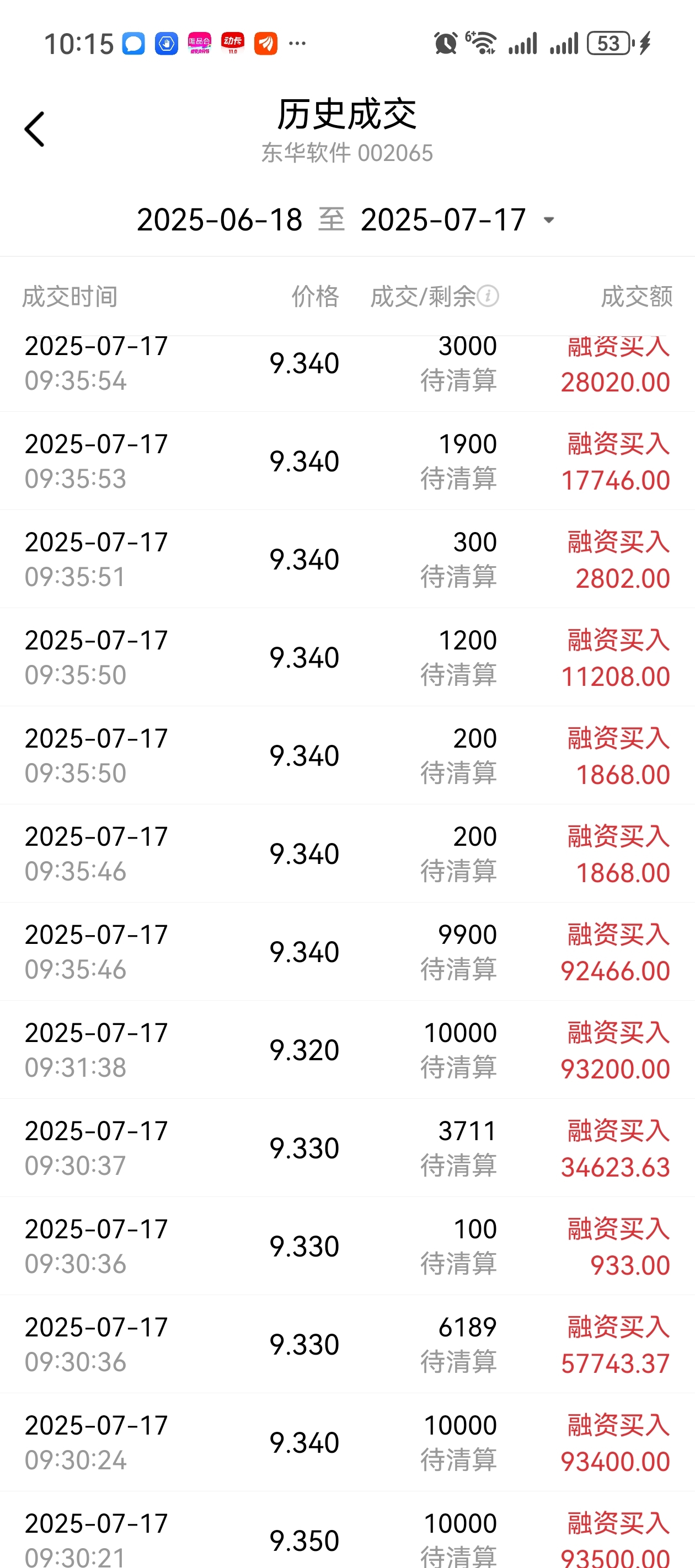View the 09:30:37 trade of 3711 shares
This screenshot has width=695, height=1568.
(x=347, y=1148)
